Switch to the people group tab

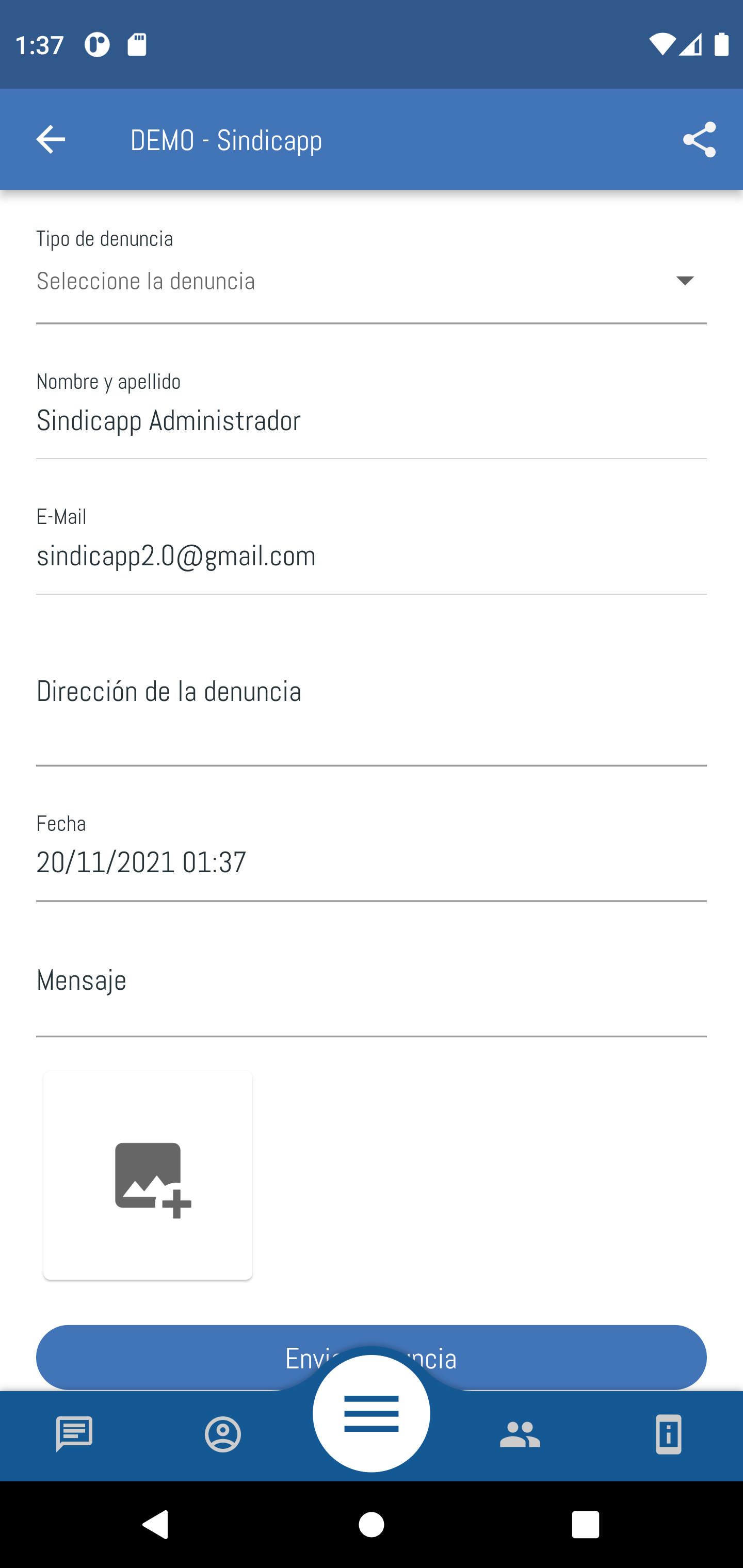[520, 1434]
